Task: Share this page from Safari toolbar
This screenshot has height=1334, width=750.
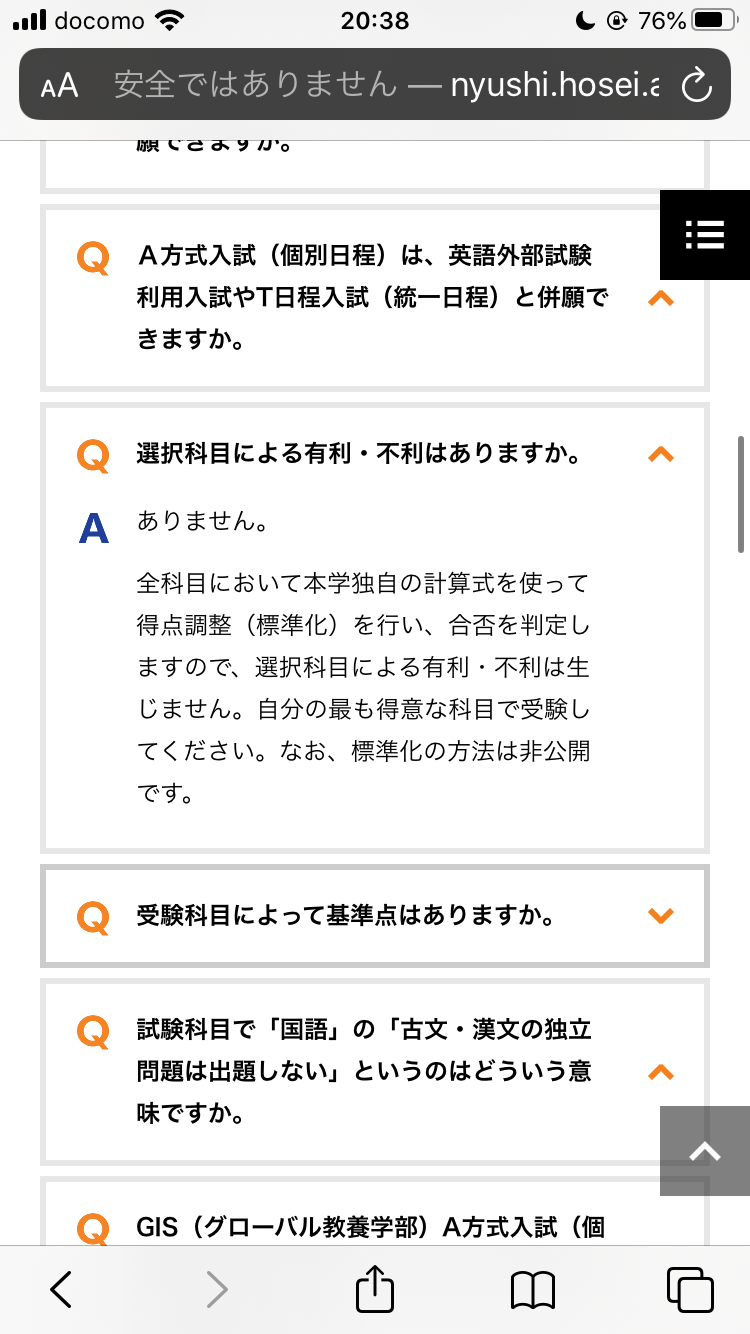Action: pyautogui.click(x=375, y=1290)
